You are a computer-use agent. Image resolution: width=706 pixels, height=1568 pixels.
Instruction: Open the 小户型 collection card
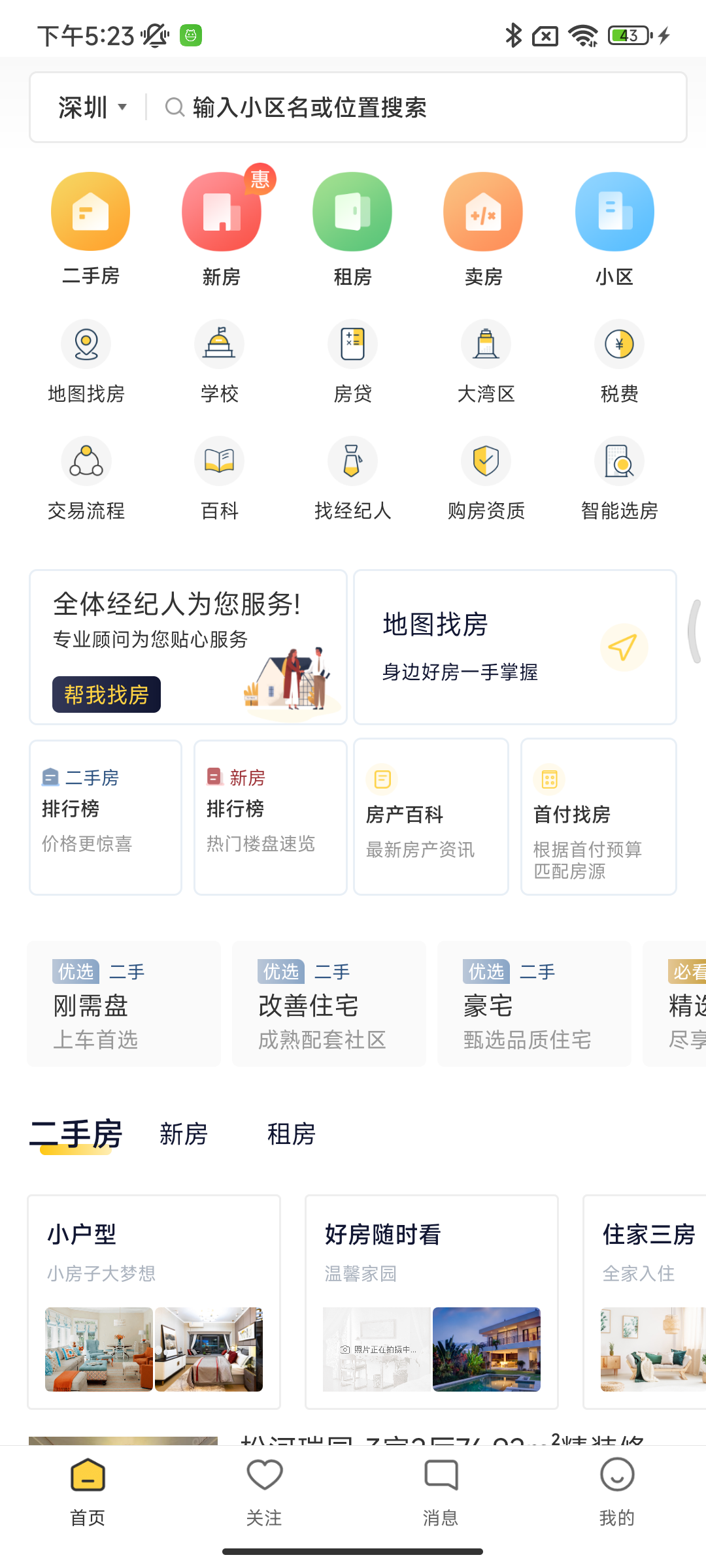coord(154,1301)
